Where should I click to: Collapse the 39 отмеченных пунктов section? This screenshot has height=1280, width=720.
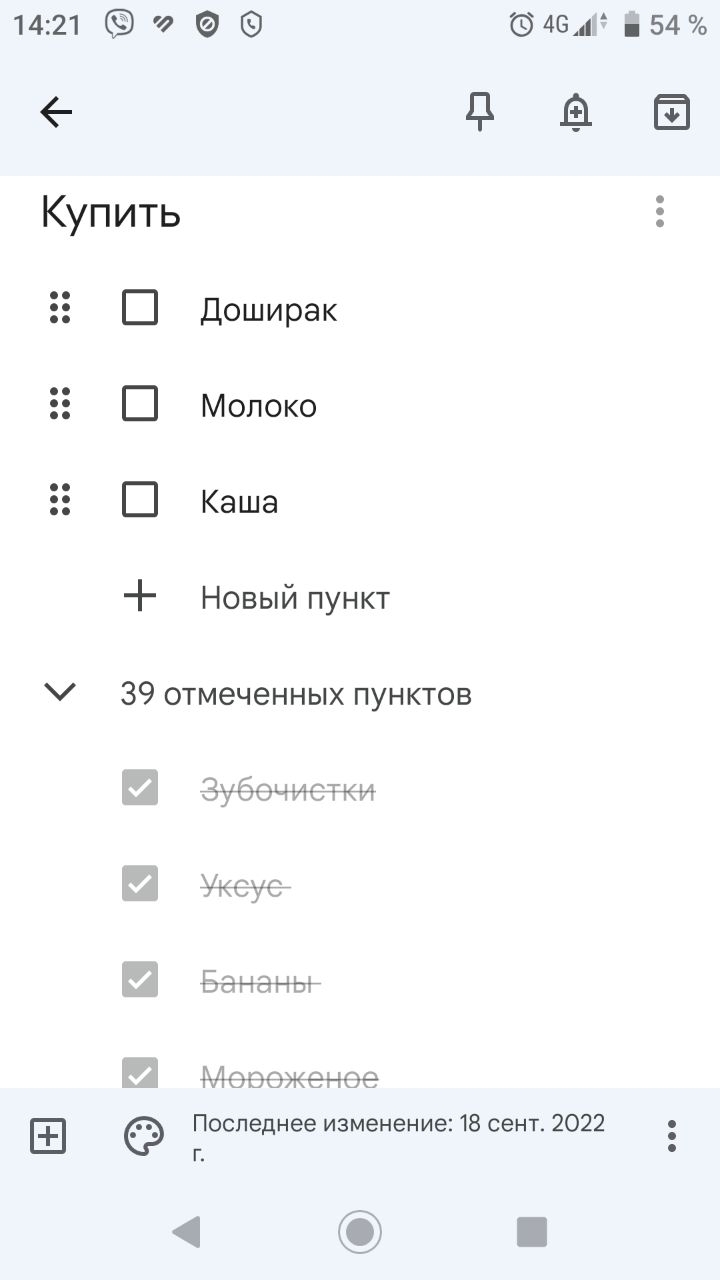tap(61, 692)
